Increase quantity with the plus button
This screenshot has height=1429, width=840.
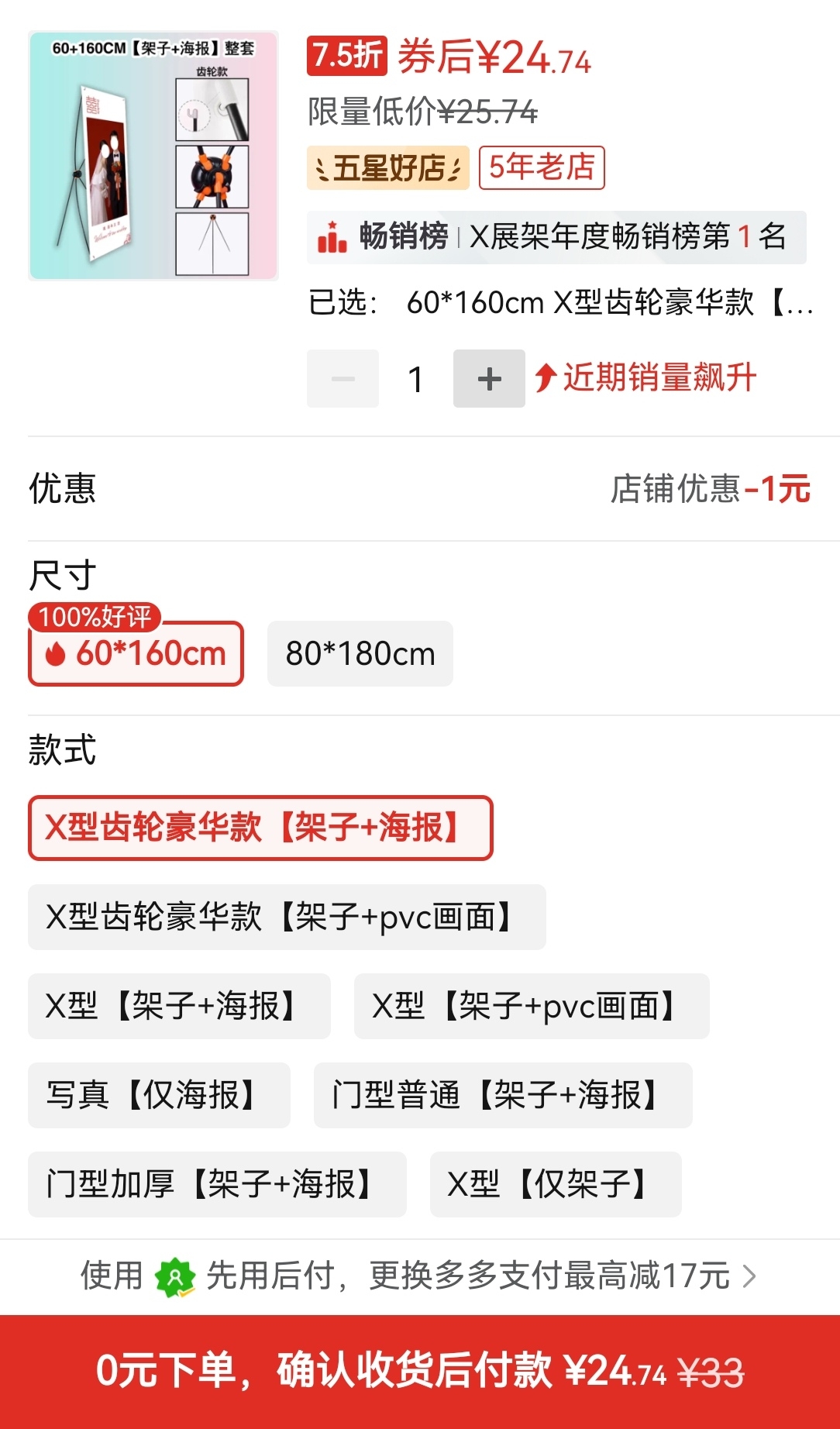click(489, 379)
